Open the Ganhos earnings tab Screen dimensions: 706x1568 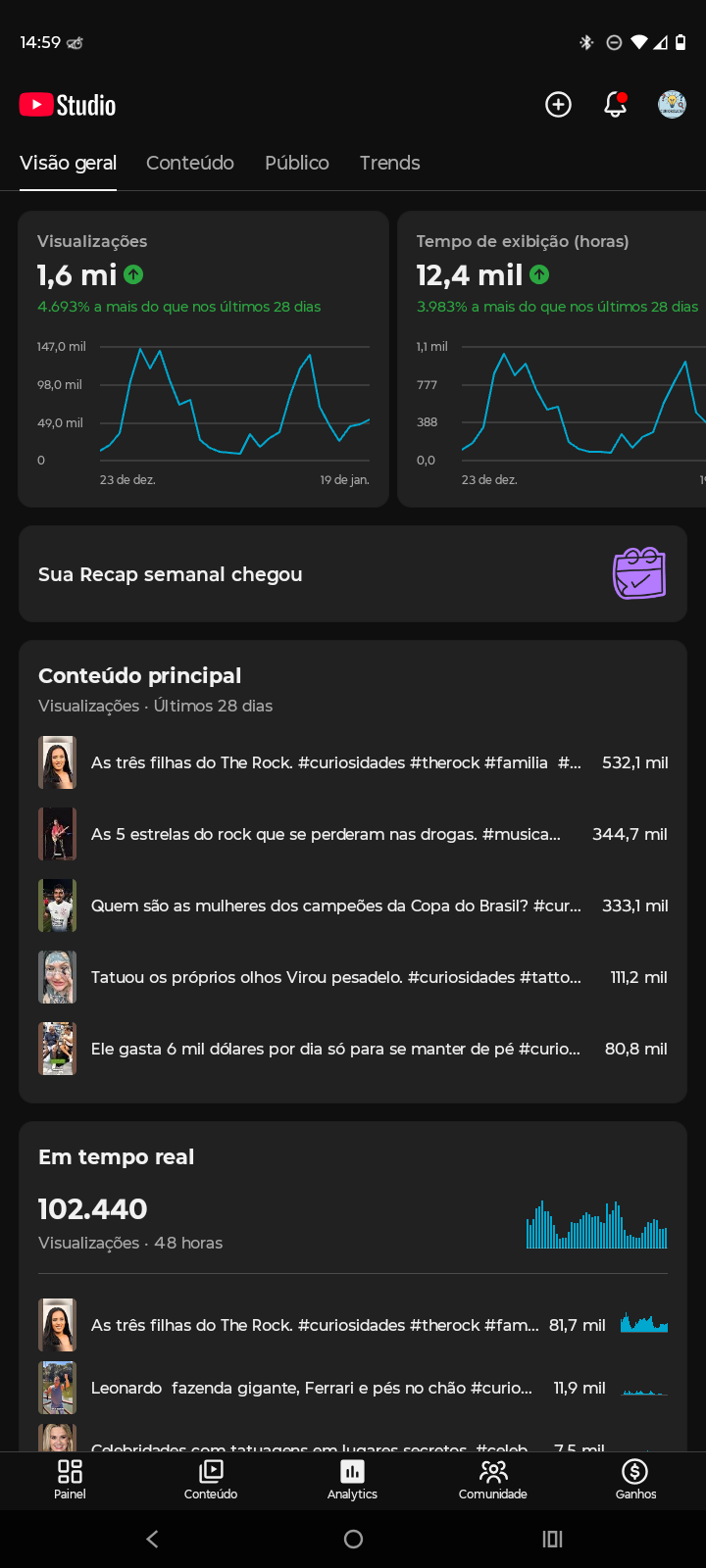[635, 1480]
